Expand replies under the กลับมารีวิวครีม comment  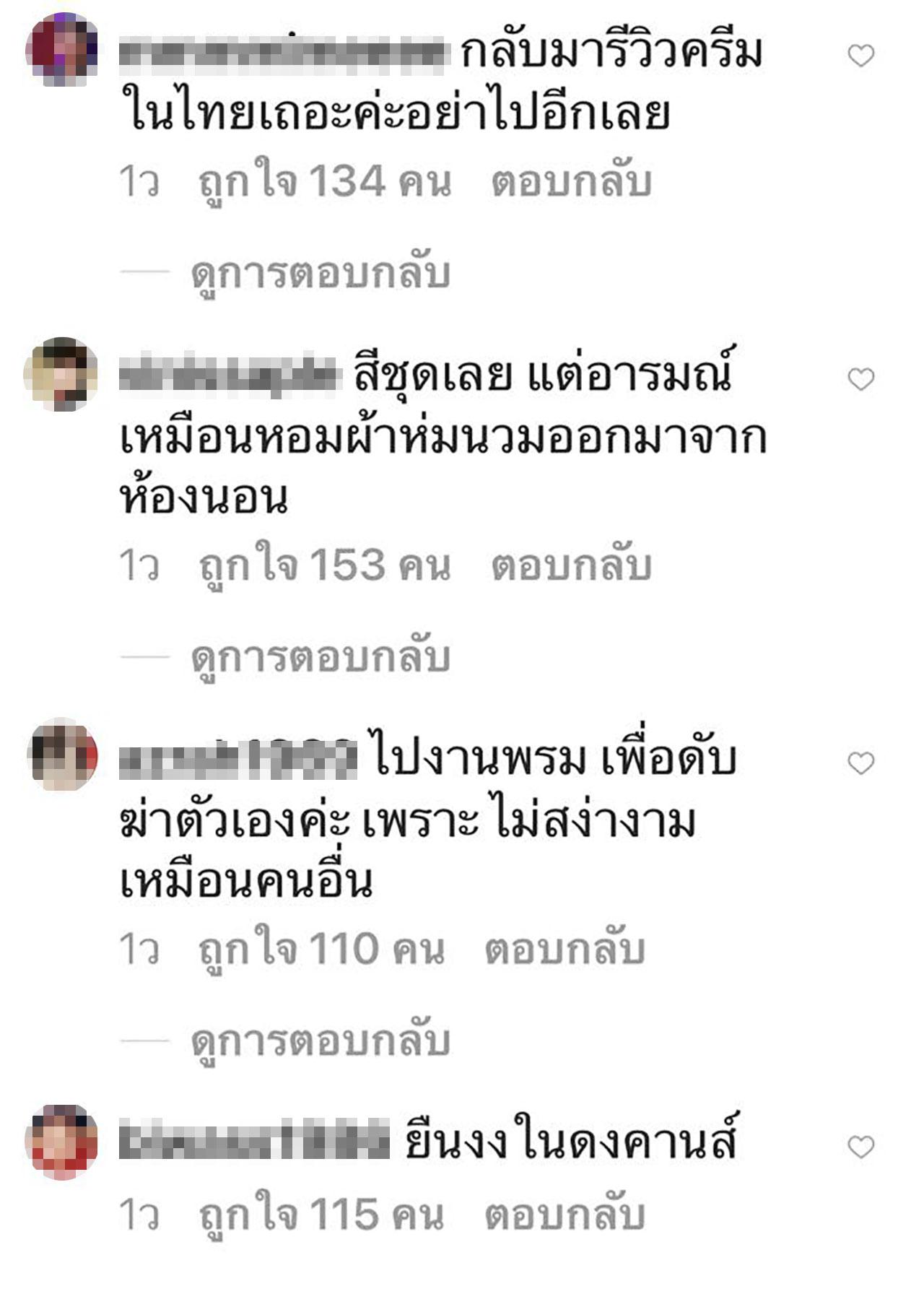[x=320, y=274]
